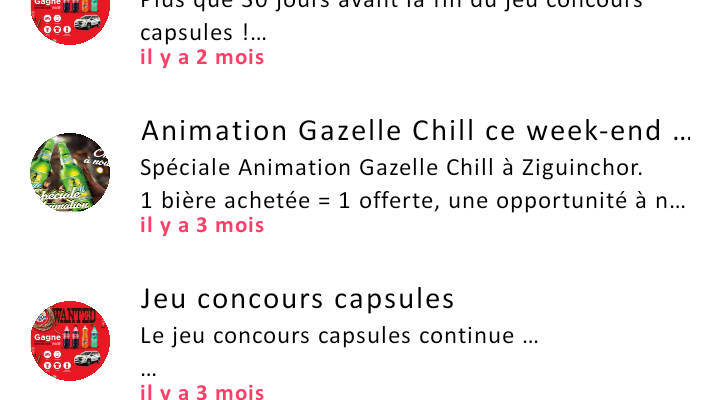Open the Jeu concours capsules post from 3 months ago

(298, 299)
